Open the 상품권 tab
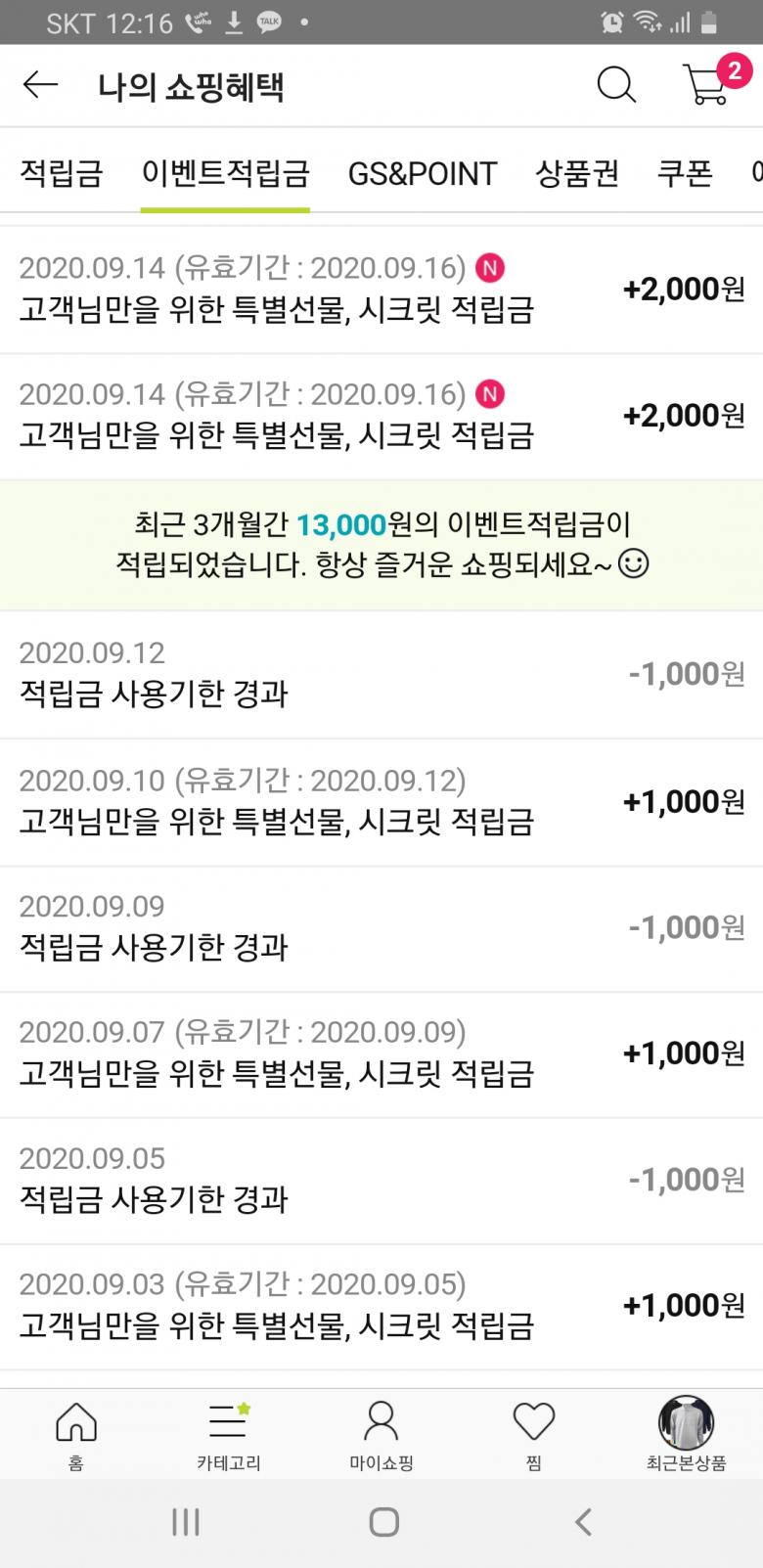This screenshot has width=763, height=1568. point(577,173)
